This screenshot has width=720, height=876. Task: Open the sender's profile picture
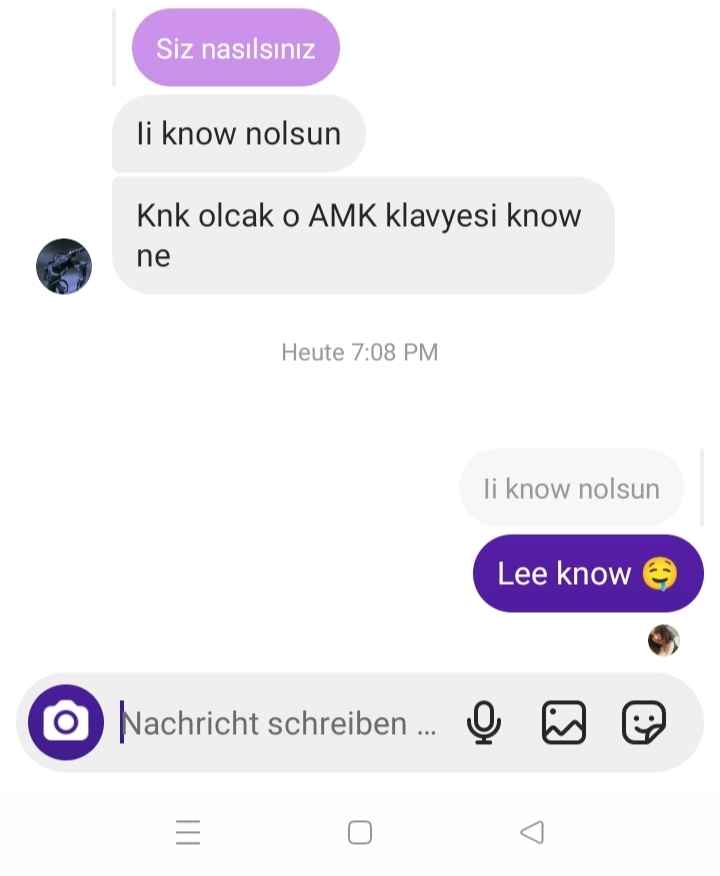point(64,266)
